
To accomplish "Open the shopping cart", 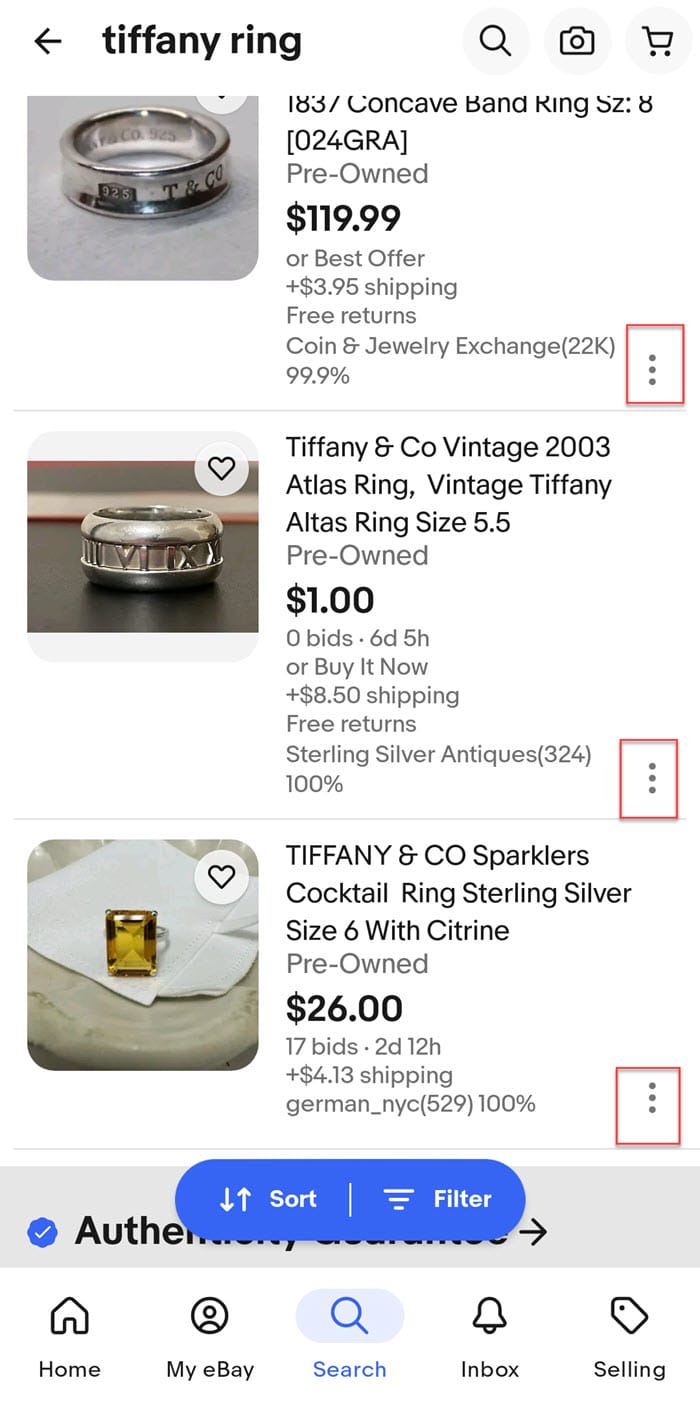I will pyautogui.click(x=657, y=41).
